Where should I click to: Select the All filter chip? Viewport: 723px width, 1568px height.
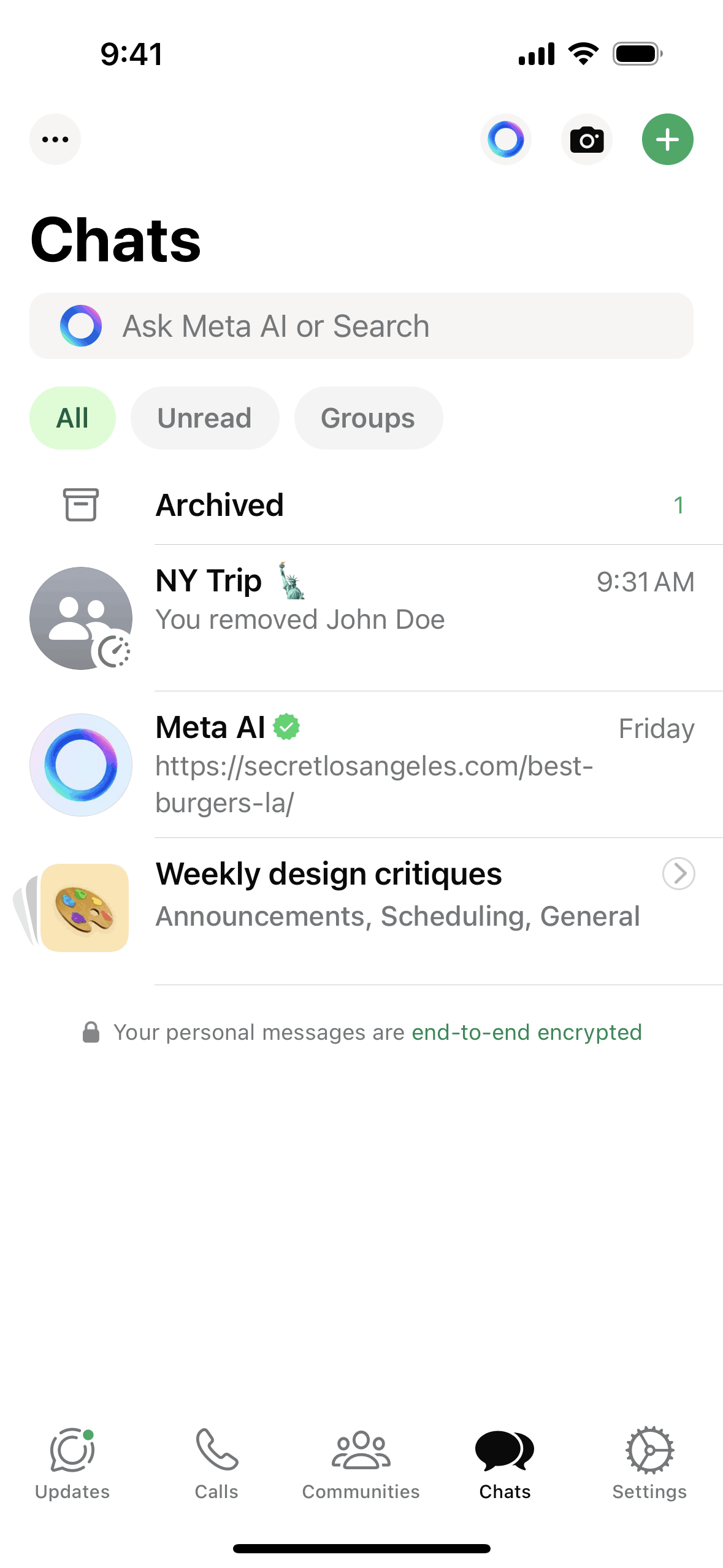tap(72, 418)
